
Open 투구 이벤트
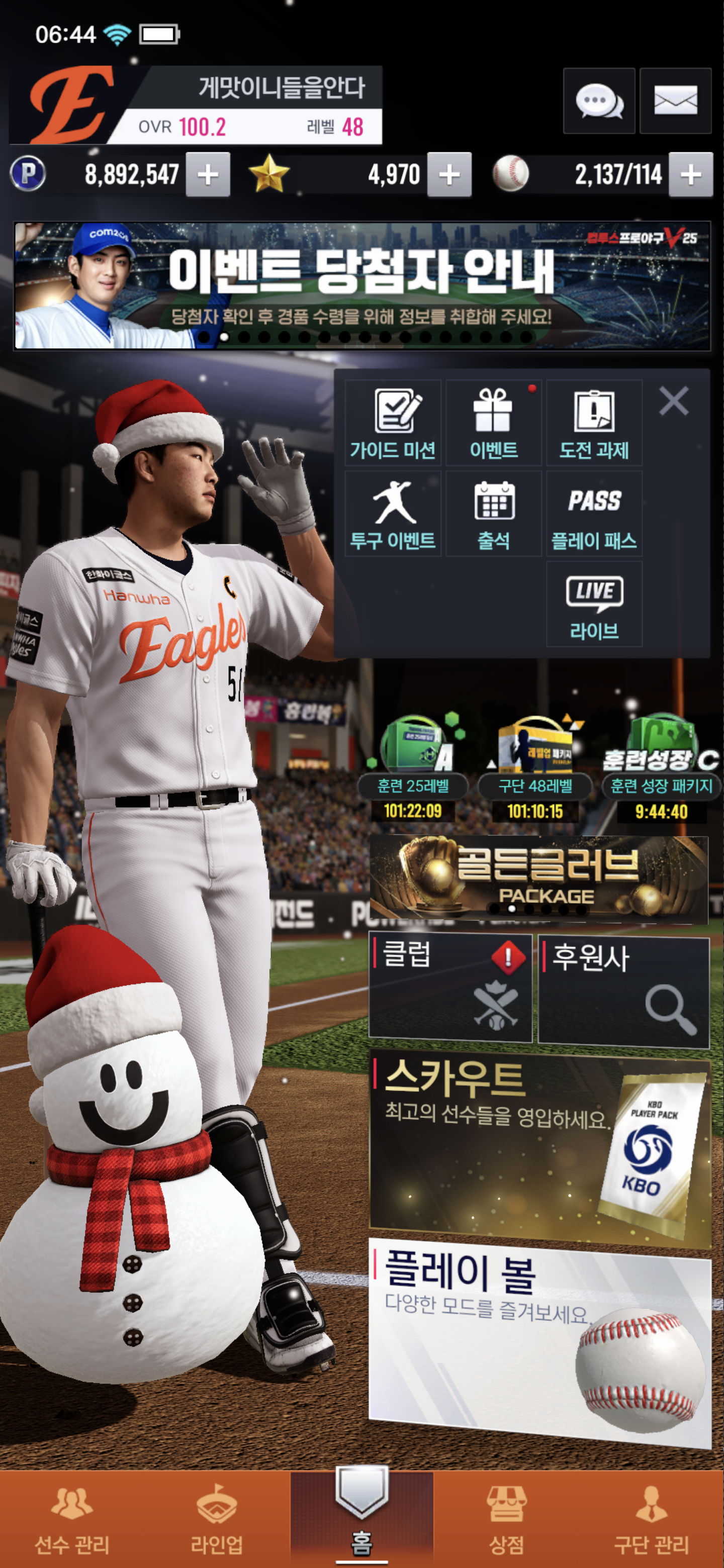(393, 514)
